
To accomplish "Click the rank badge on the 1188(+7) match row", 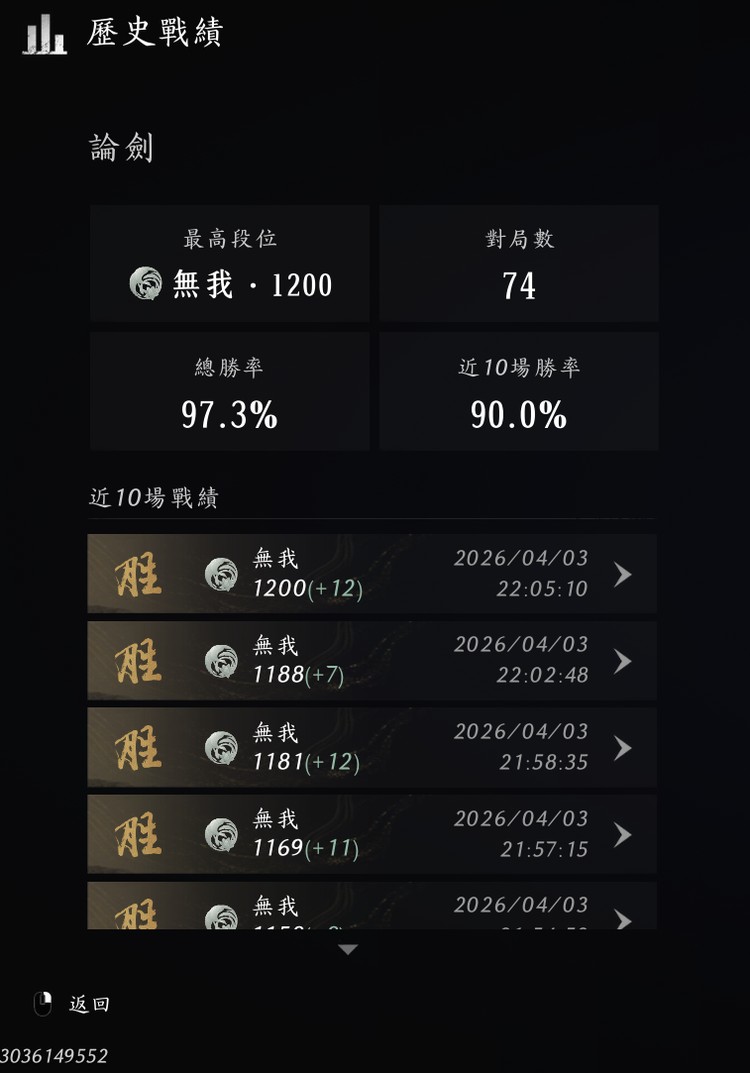I will (x=222, y=661).
